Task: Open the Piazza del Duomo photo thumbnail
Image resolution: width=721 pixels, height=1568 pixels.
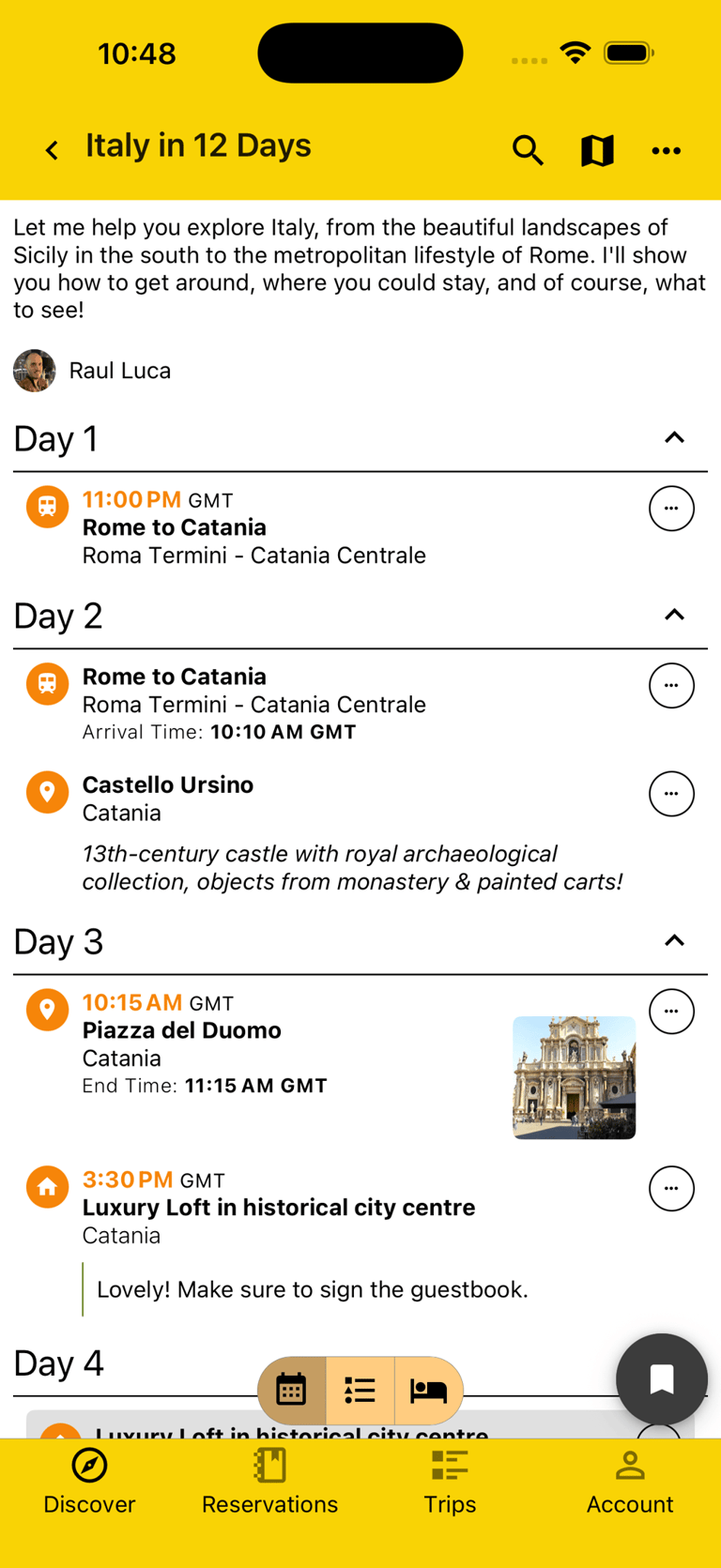Action: coord(574,1077)
